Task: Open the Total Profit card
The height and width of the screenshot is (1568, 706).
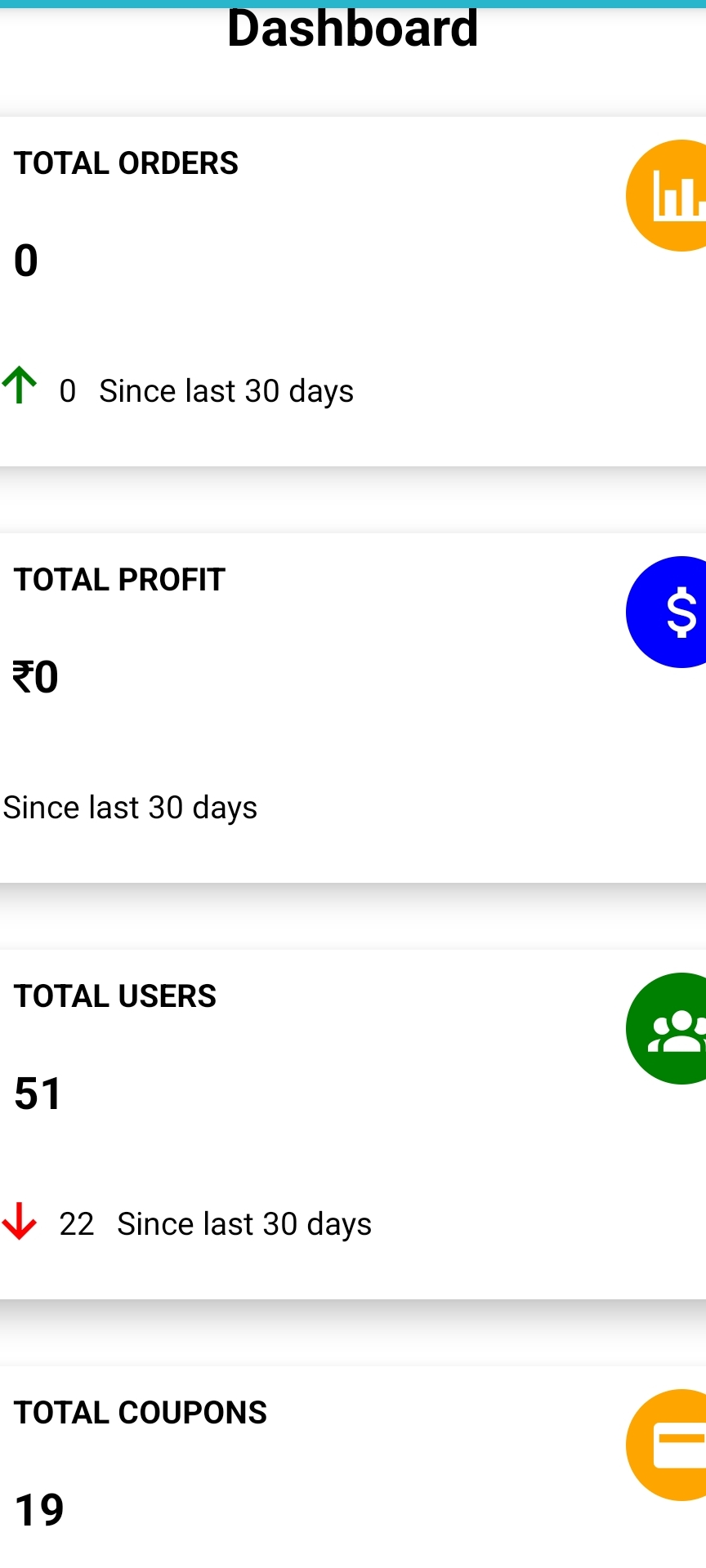Action: (x=353, y=708)
